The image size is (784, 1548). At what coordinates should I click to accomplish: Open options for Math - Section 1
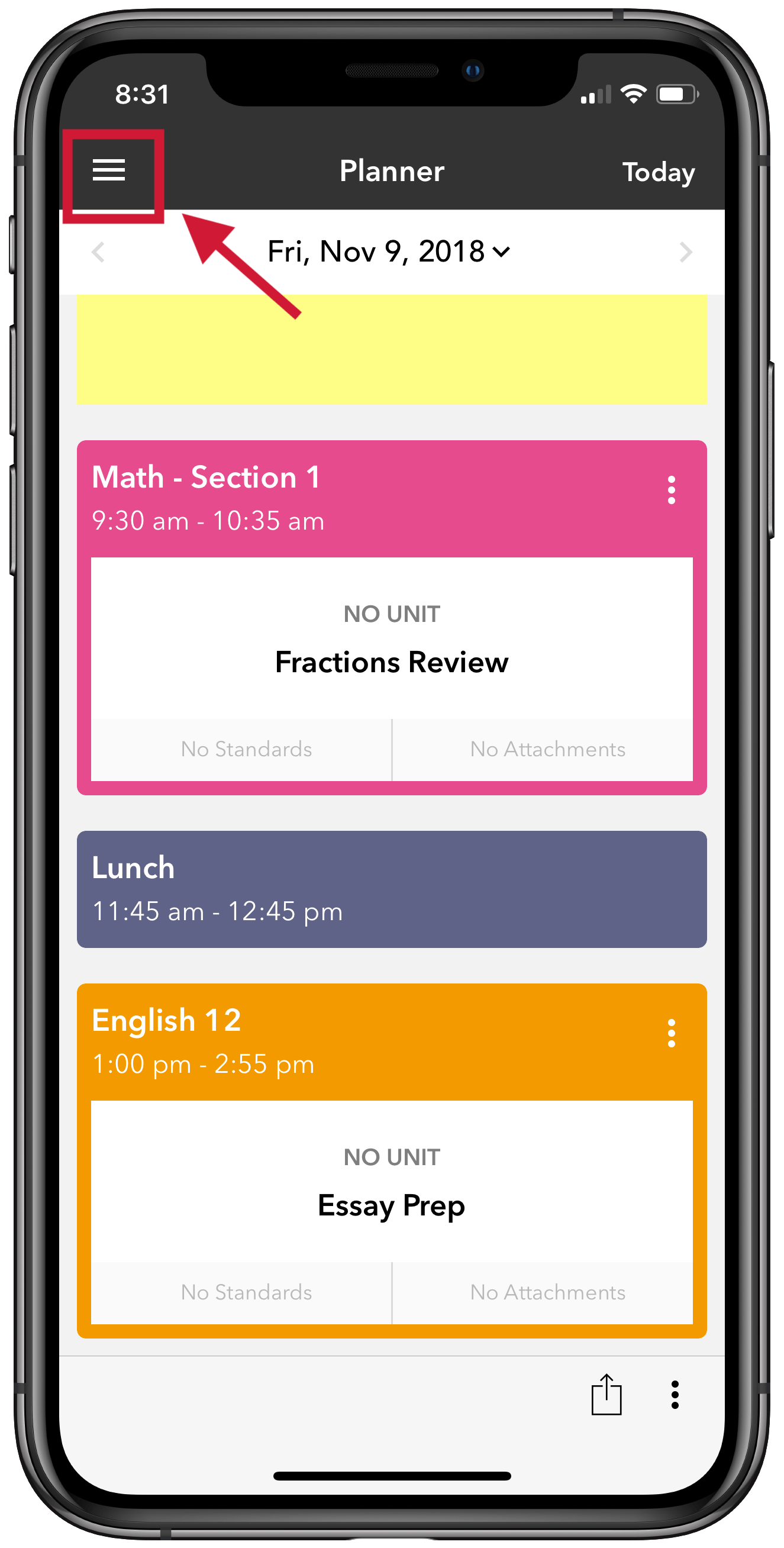click(671, 491)
